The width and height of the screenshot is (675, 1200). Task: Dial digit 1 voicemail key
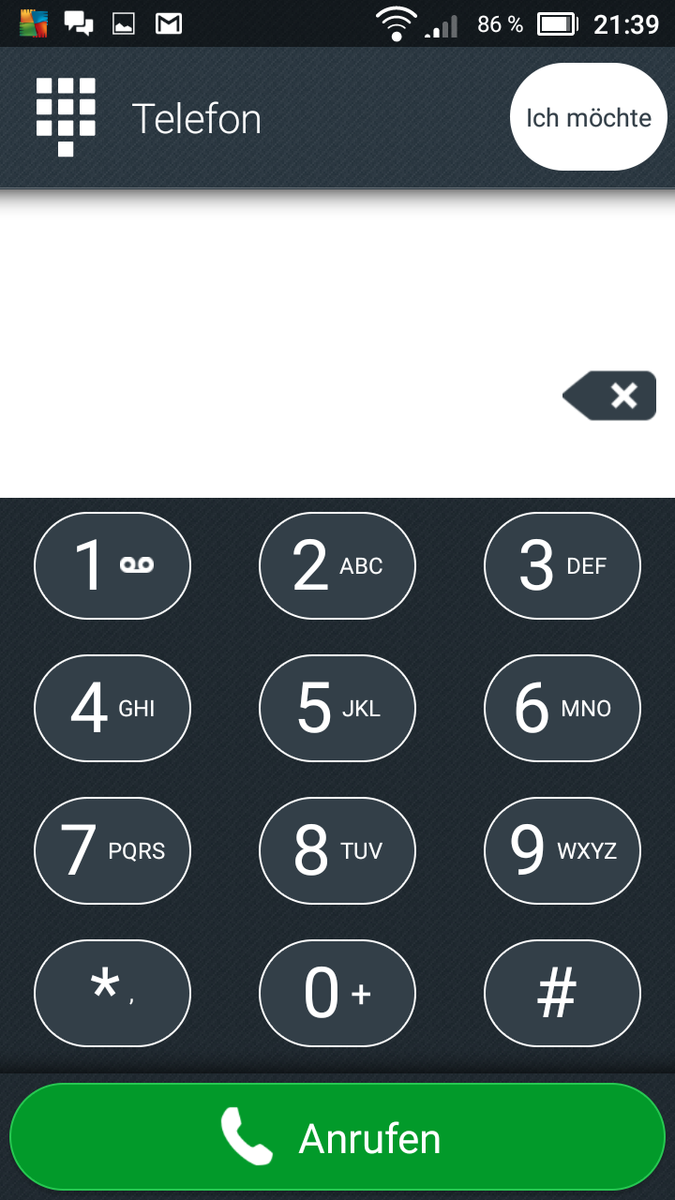click(112, 566)
